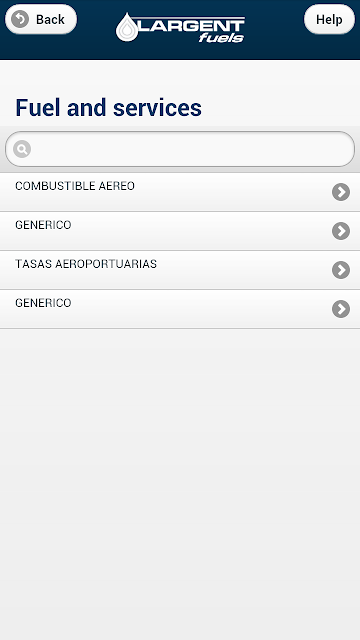
Task: Go back using the Back button
Action: point(41,19)
